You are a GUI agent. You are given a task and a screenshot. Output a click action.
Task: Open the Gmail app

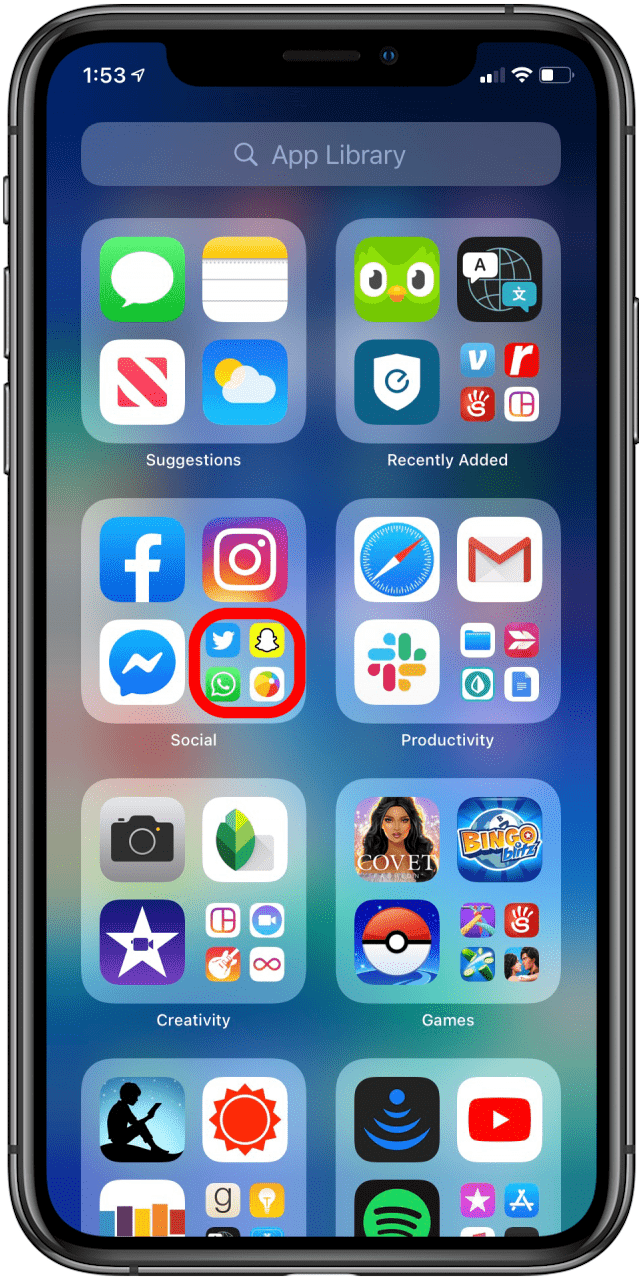(499, 560)
